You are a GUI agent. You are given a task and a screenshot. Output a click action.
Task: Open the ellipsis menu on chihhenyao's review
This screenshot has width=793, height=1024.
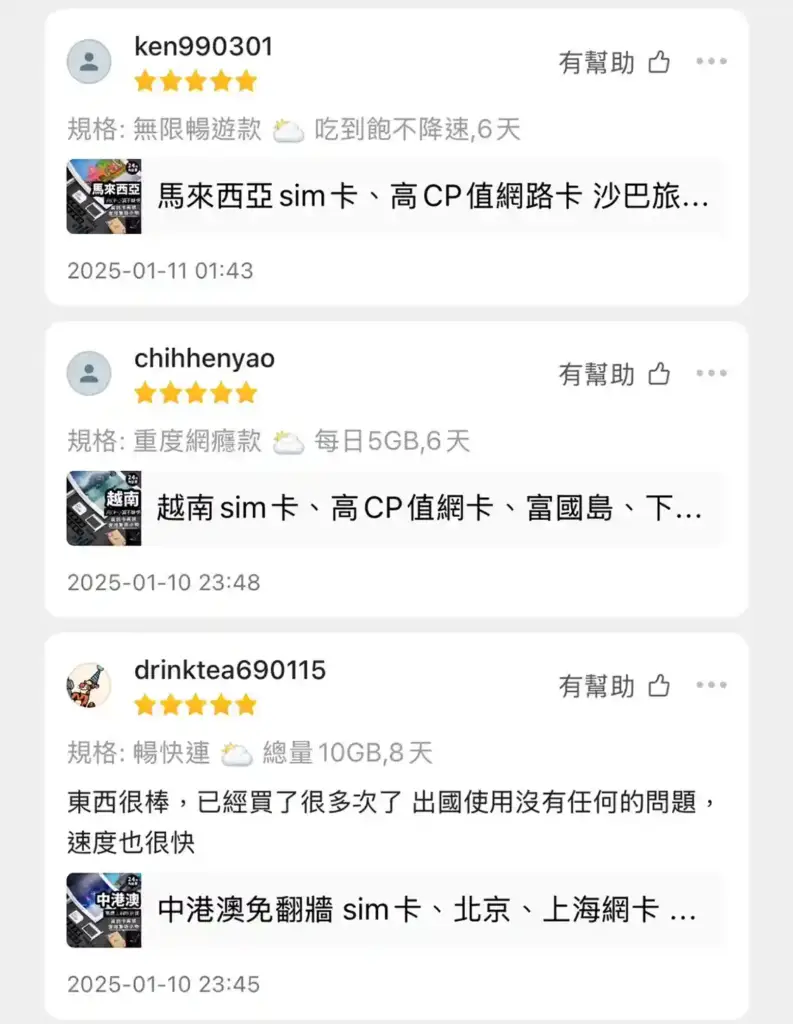(x=711, y=373)
